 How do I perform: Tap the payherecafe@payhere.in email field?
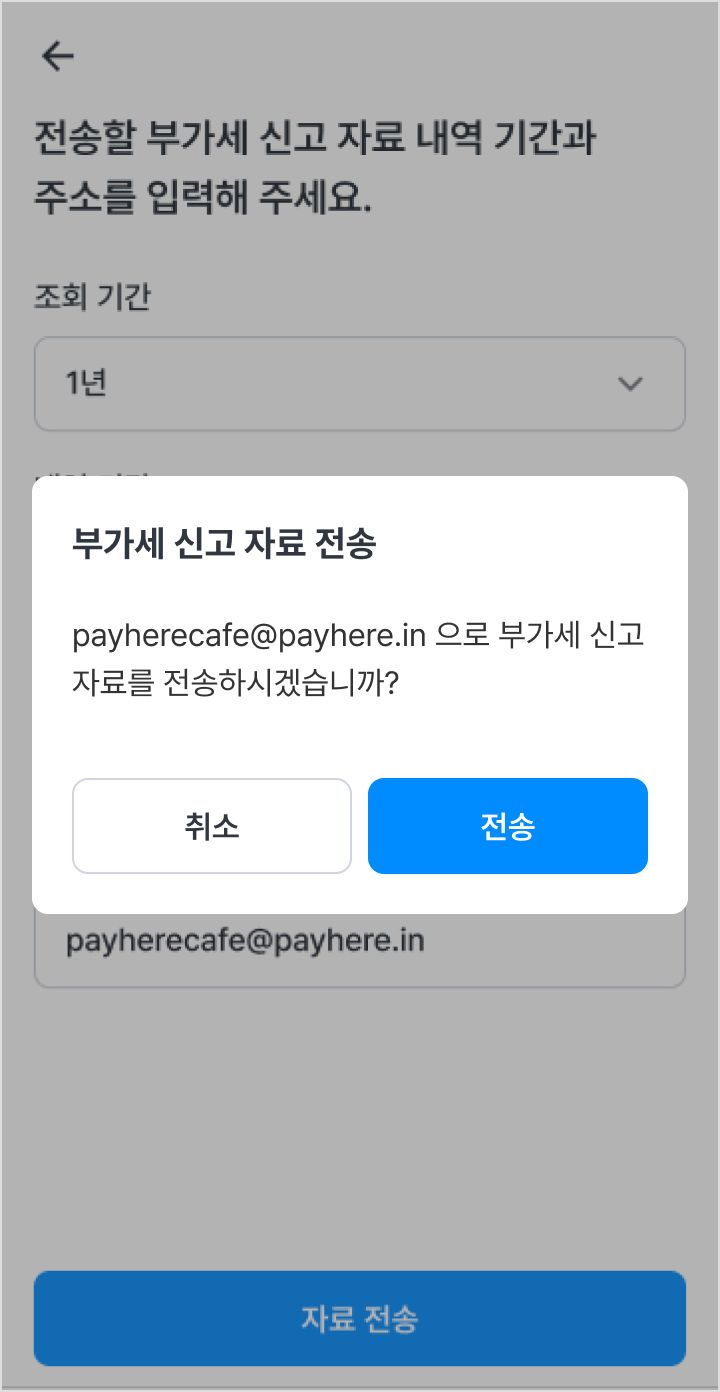pyautogui.click(x=359, y=950)
